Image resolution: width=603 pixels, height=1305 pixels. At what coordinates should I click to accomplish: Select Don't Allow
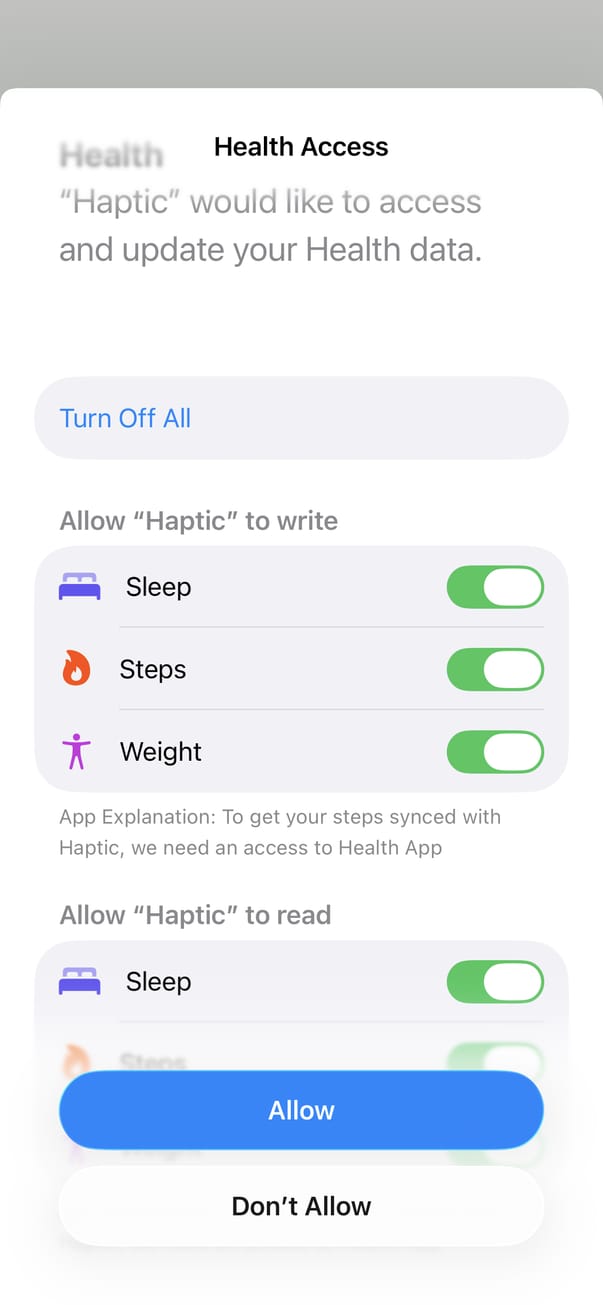click(301, 1206)
